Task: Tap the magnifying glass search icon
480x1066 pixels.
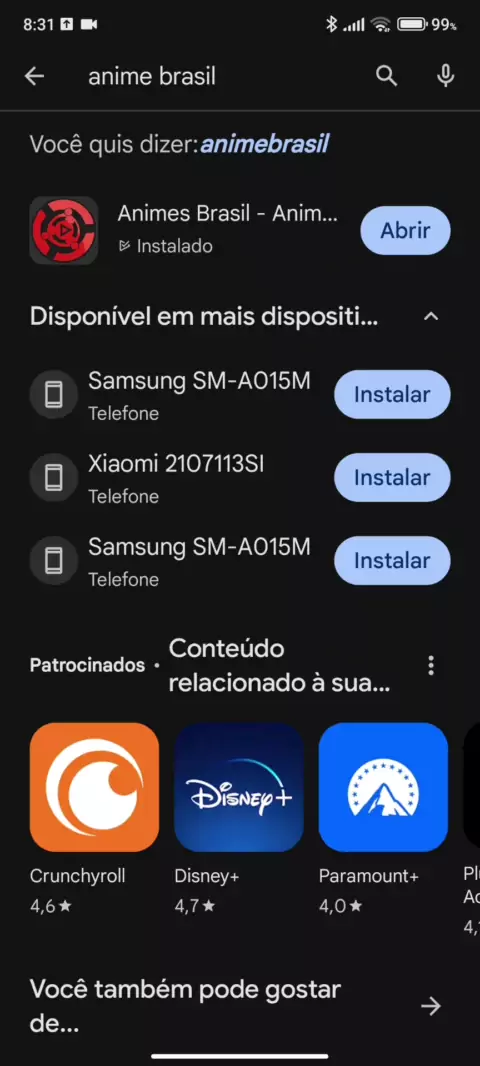Action: coord(386,76)
